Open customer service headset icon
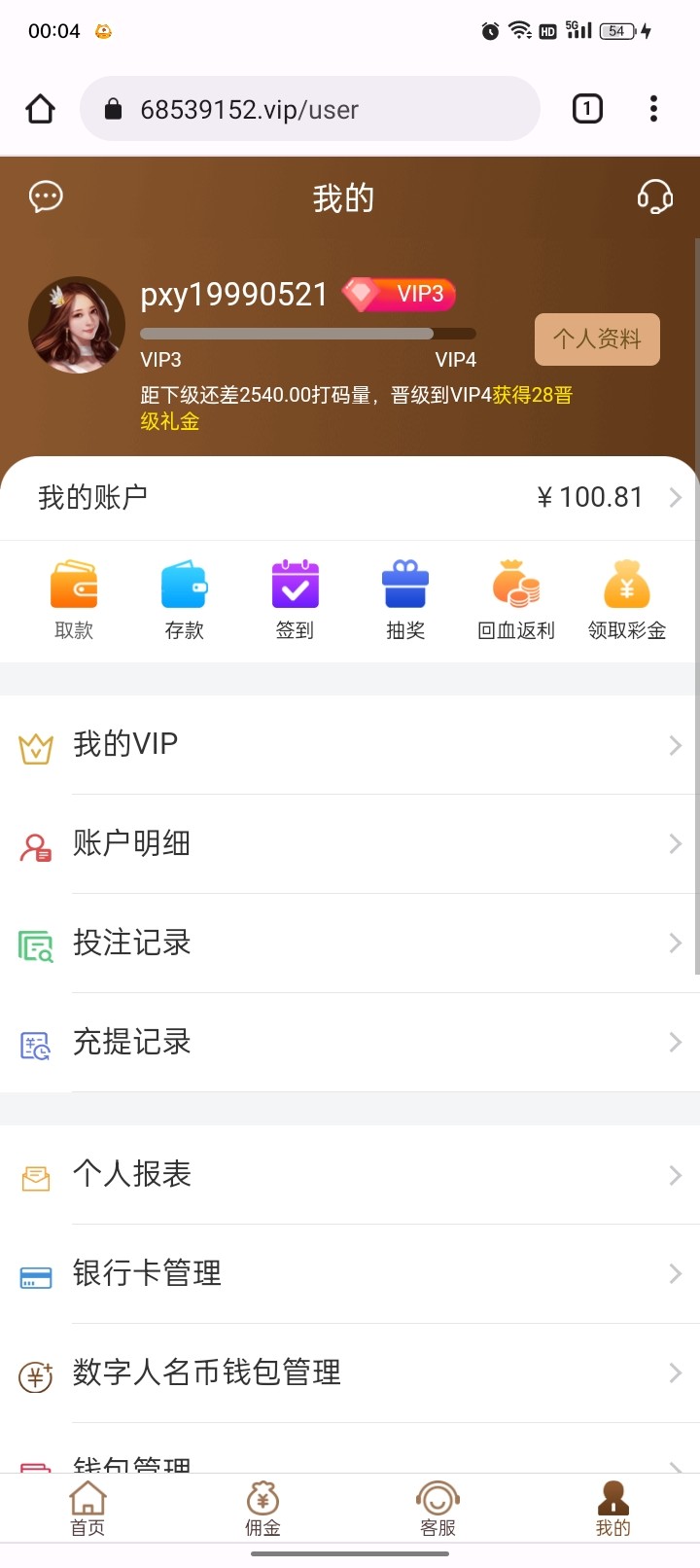The height and width of the screenshot is (1568, 700). click(654, 196)
